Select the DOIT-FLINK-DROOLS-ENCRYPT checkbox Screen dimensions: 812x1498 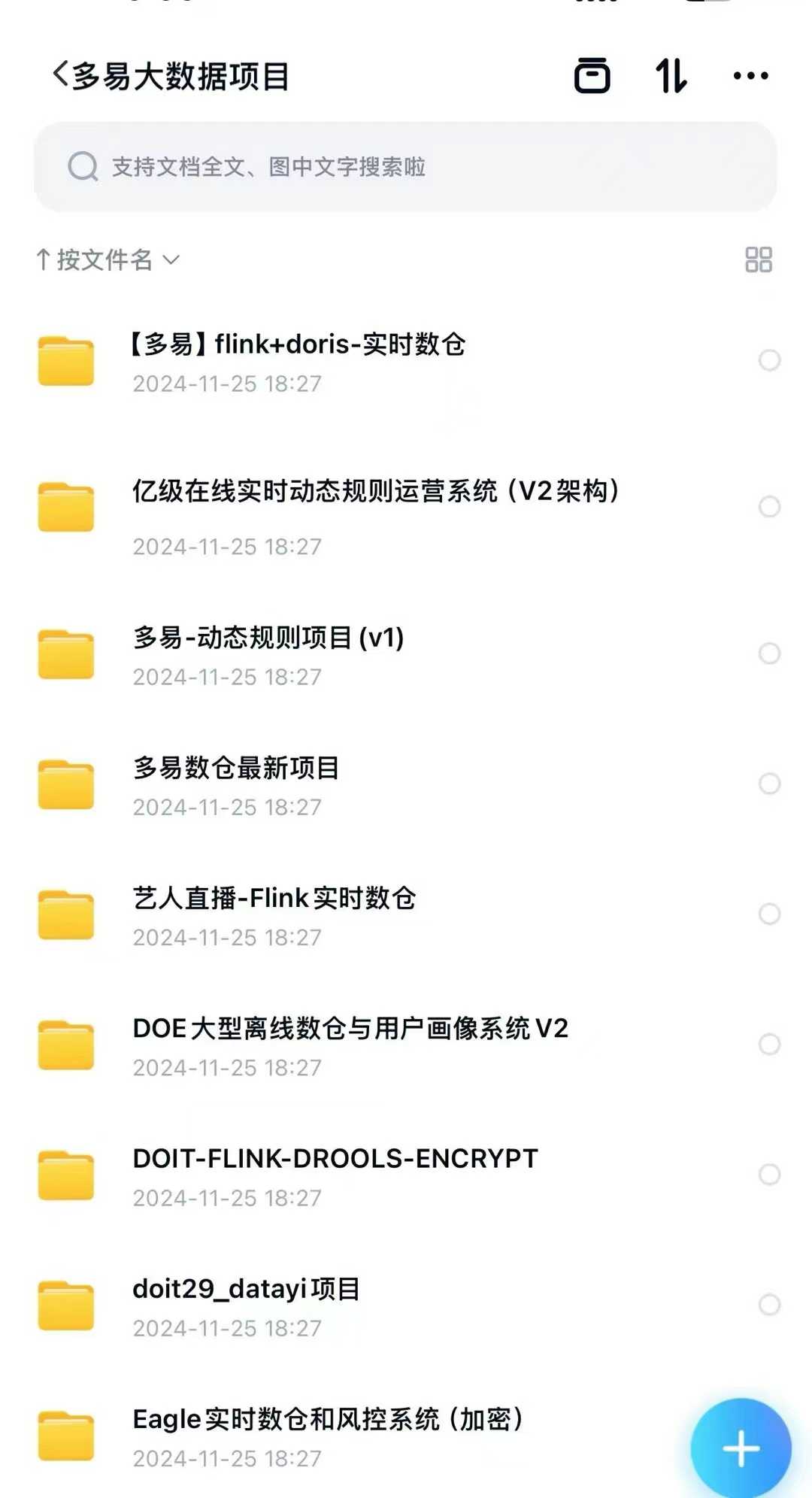[769, 1174]
